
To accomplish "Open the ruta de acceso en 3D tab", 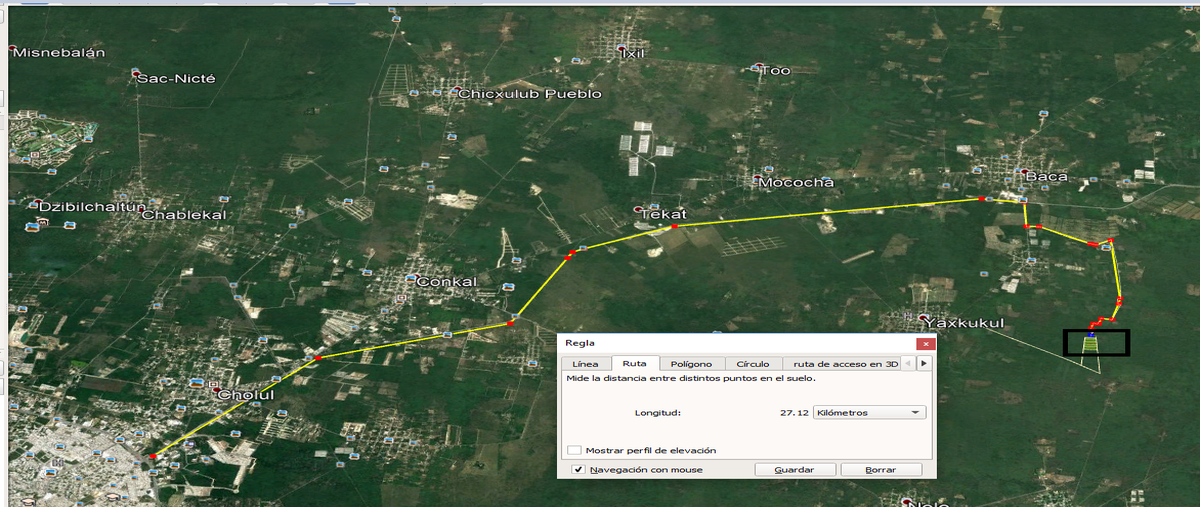I will pos(841,364).
